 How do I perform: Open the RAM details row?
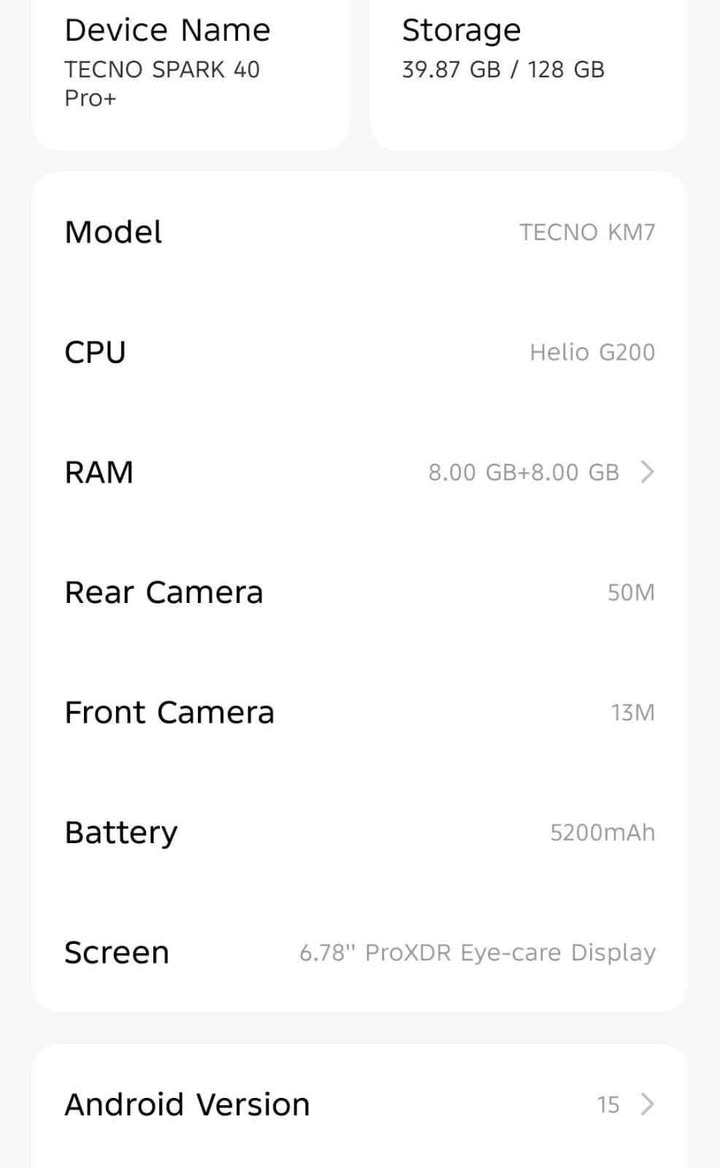(360, 472)
